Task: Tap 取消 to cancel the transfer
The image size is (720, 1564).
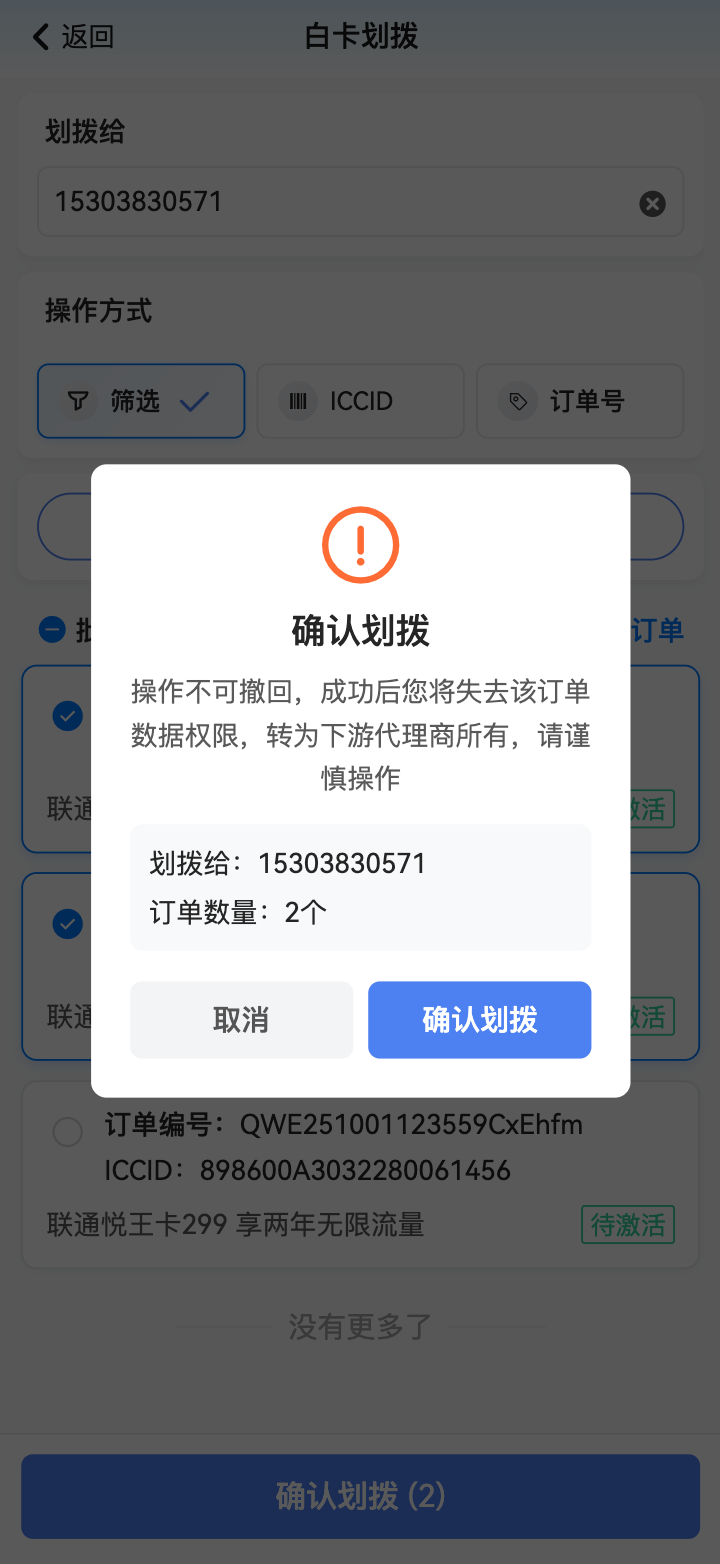Action: [241, 1019]
